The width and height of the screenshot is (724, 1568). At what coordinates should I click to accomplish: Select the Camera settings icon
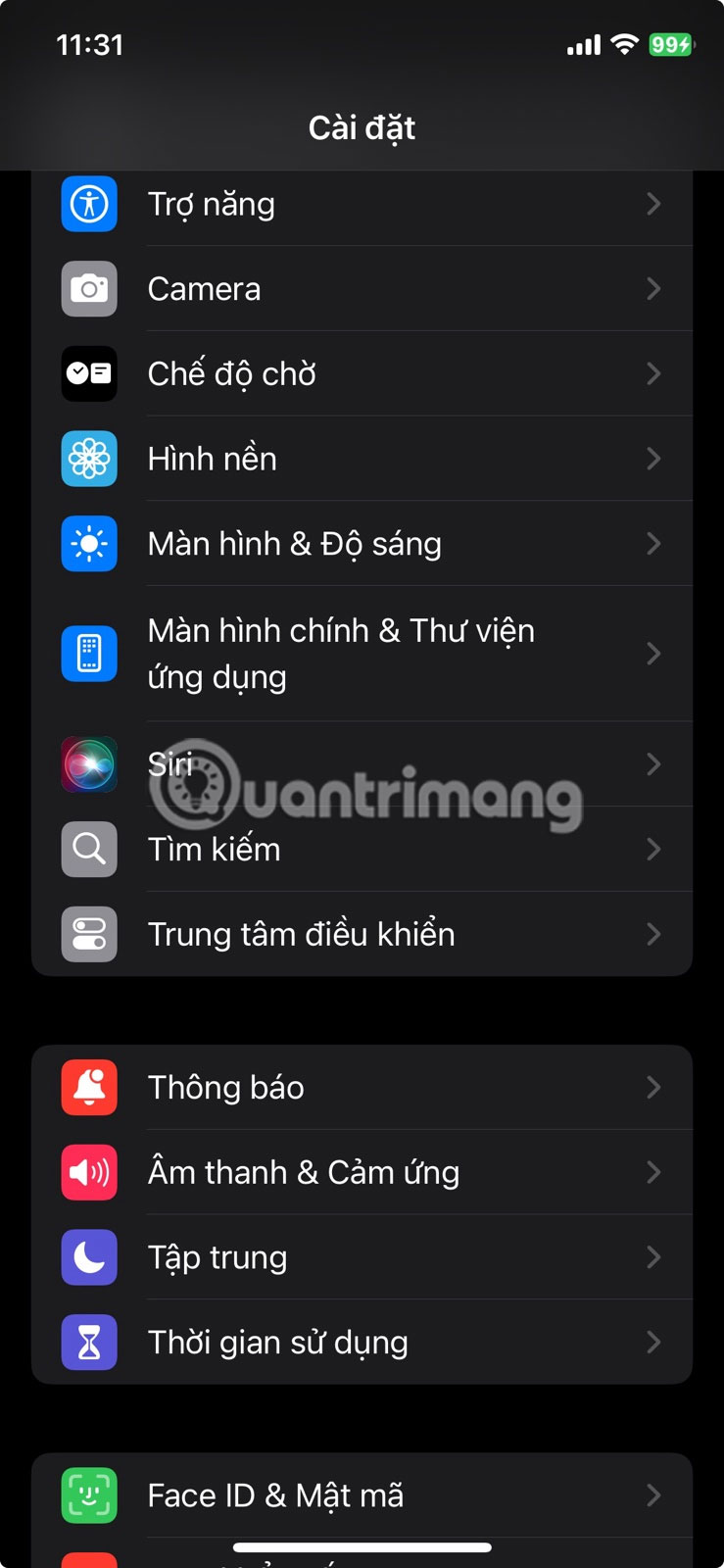click(x=89, y=288)
